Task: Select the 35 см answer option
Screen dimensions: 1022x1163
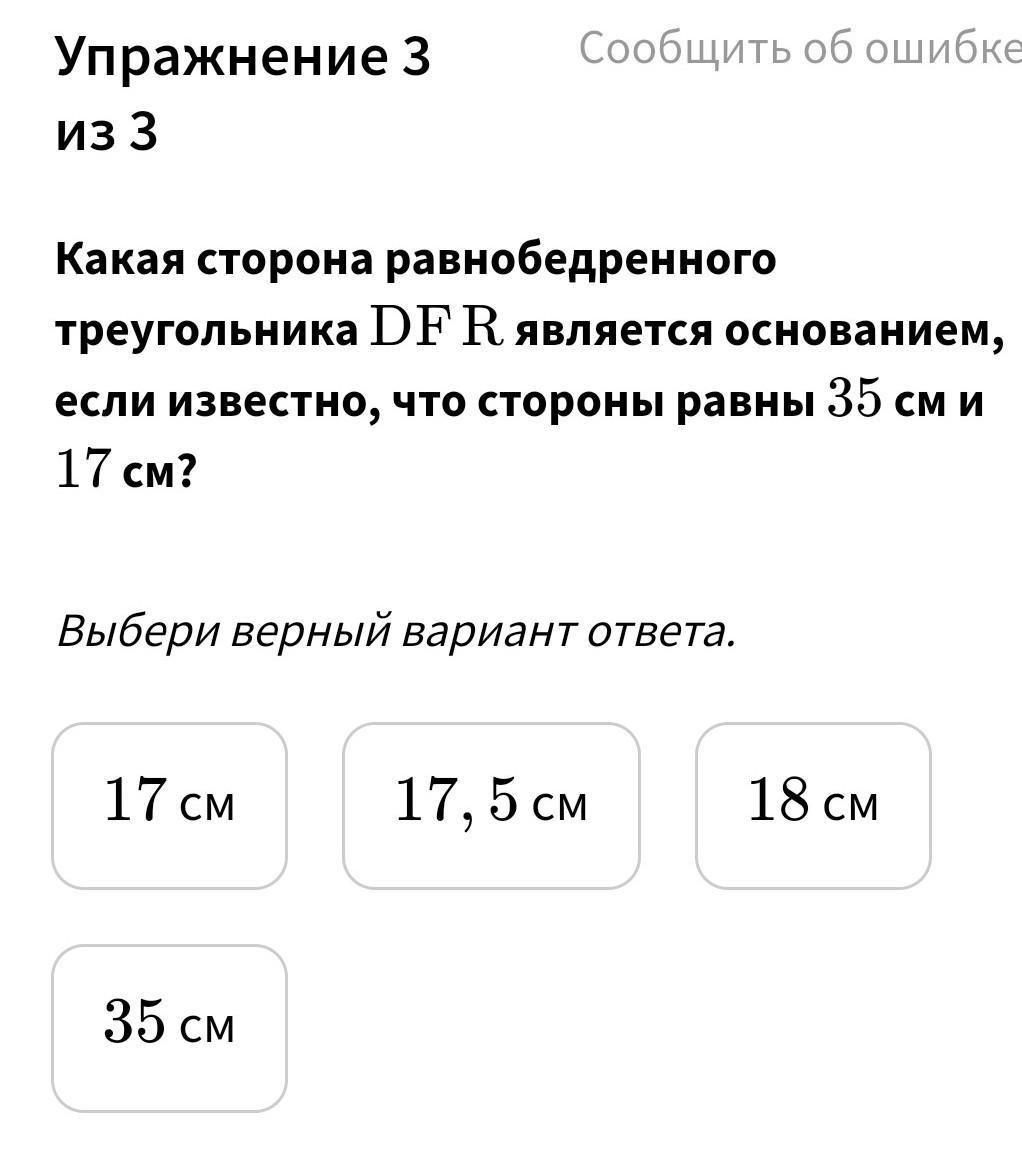Action: (169, 1028)
